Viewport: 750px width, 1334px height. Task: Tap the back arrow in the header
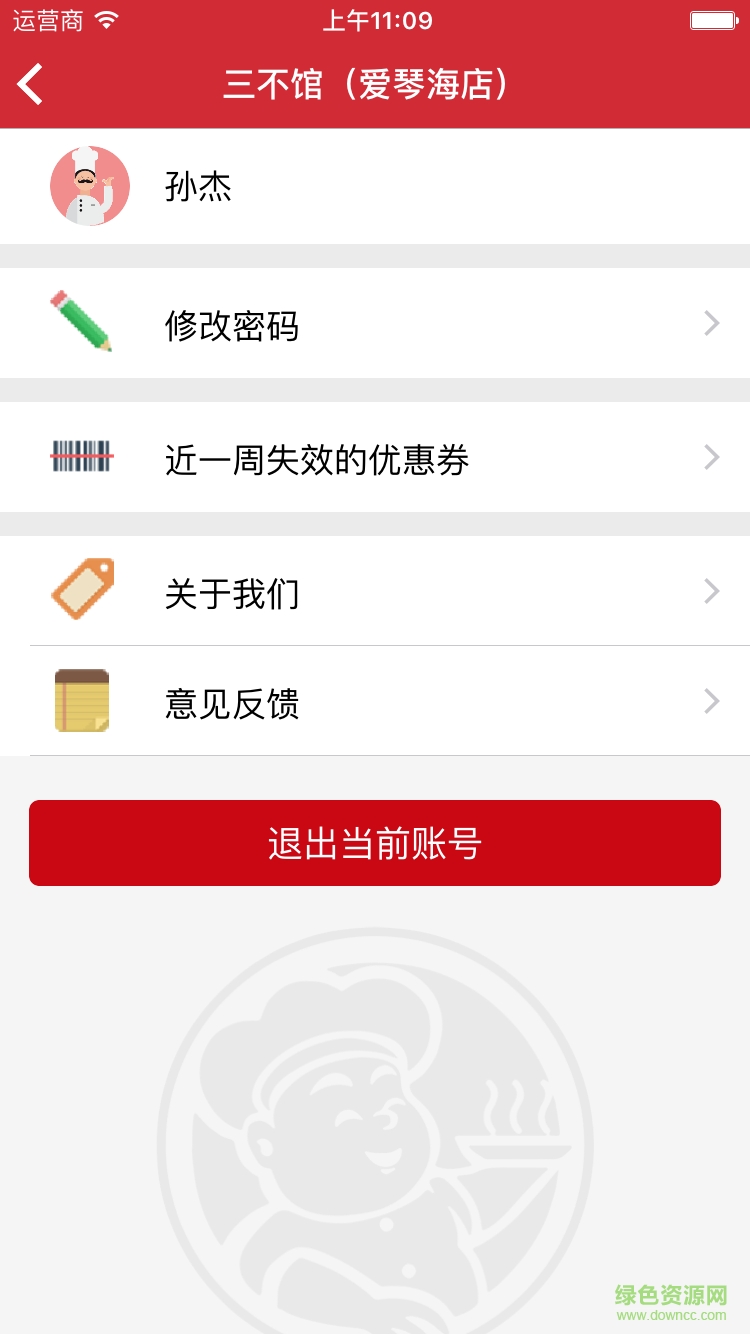pyautogui.click(x=29, y=84)
